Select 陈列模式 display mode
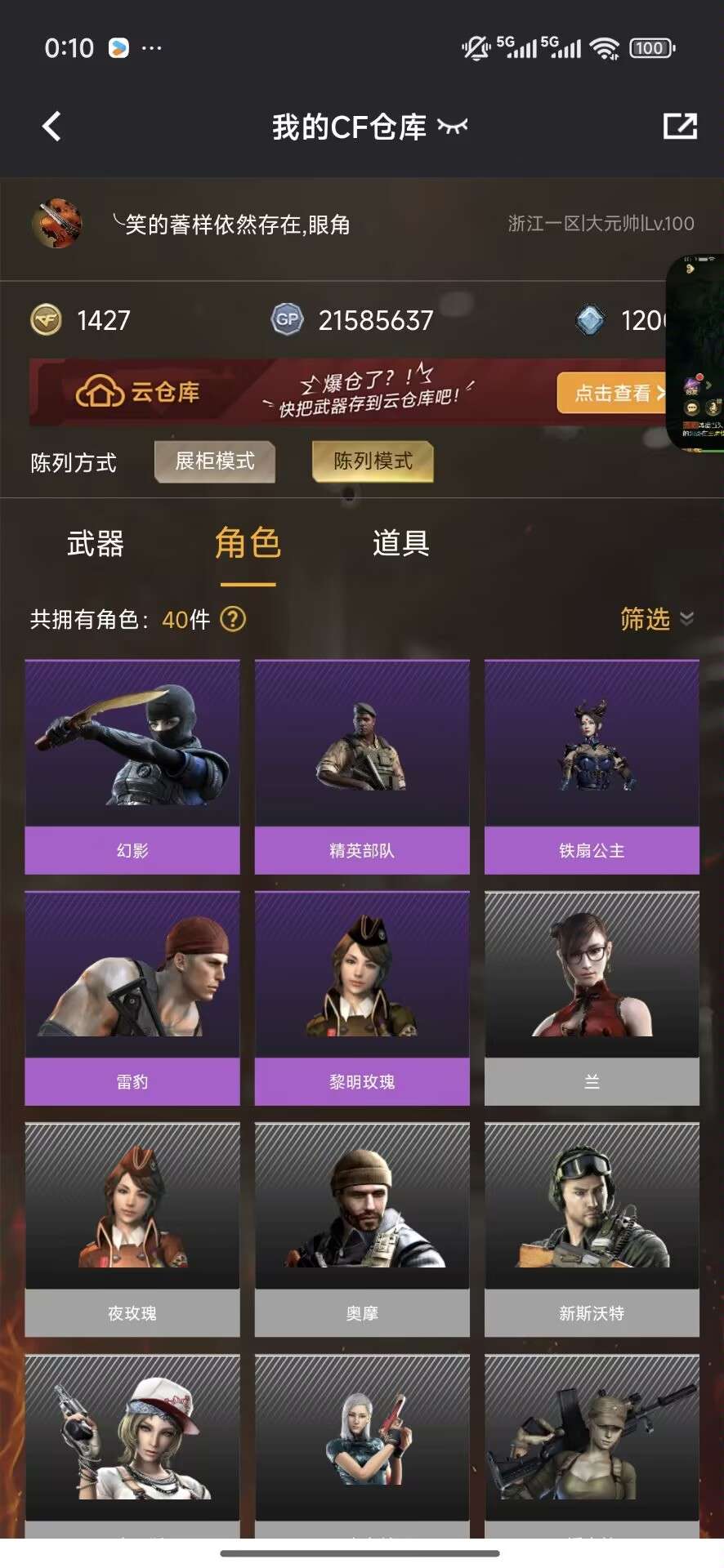The width and height of the screenshot is (724, 1568). coord(373,461)
